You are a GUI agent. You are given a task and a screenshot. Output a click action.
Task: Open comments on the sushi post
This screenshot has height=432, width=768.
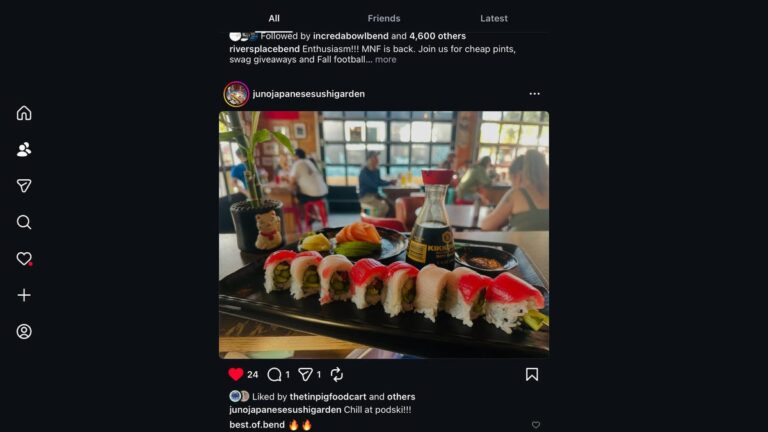point(274,374)
